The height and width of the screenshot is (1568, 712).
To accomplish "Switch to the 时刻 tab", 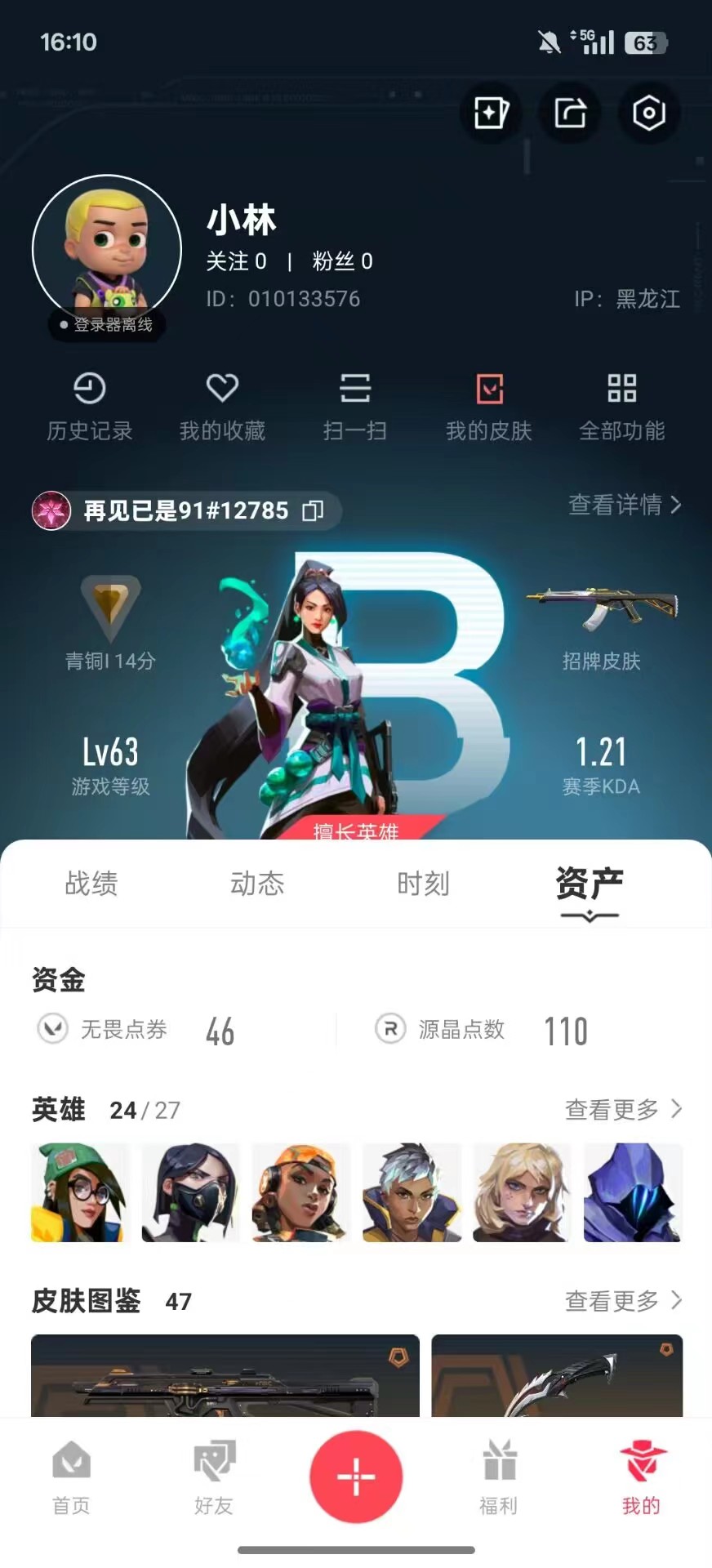I will point(423,884).
